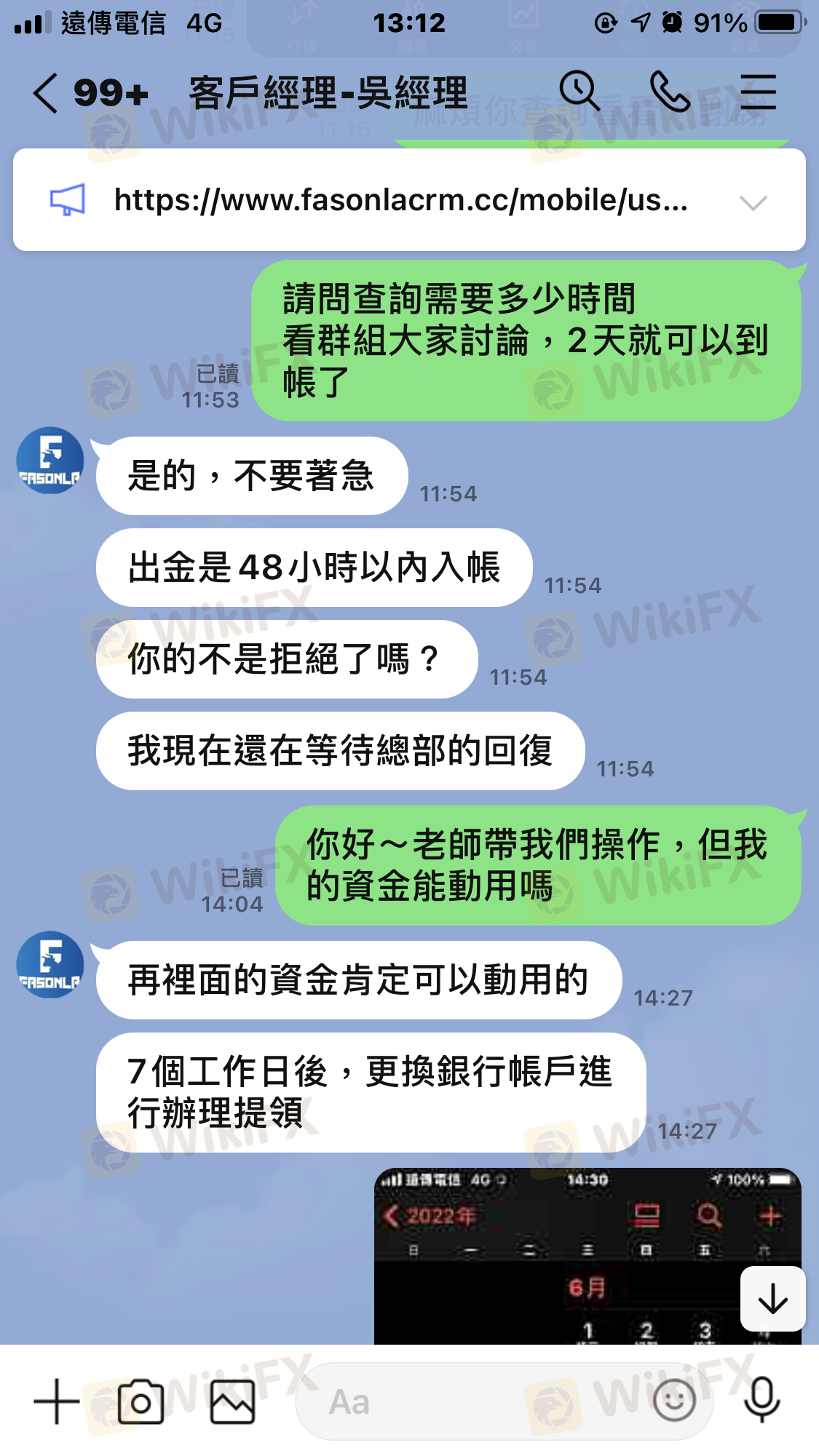The width and height of the screenshot is (819, 1456).
Task: Go back to the chat list
Action: pos(45,94)
